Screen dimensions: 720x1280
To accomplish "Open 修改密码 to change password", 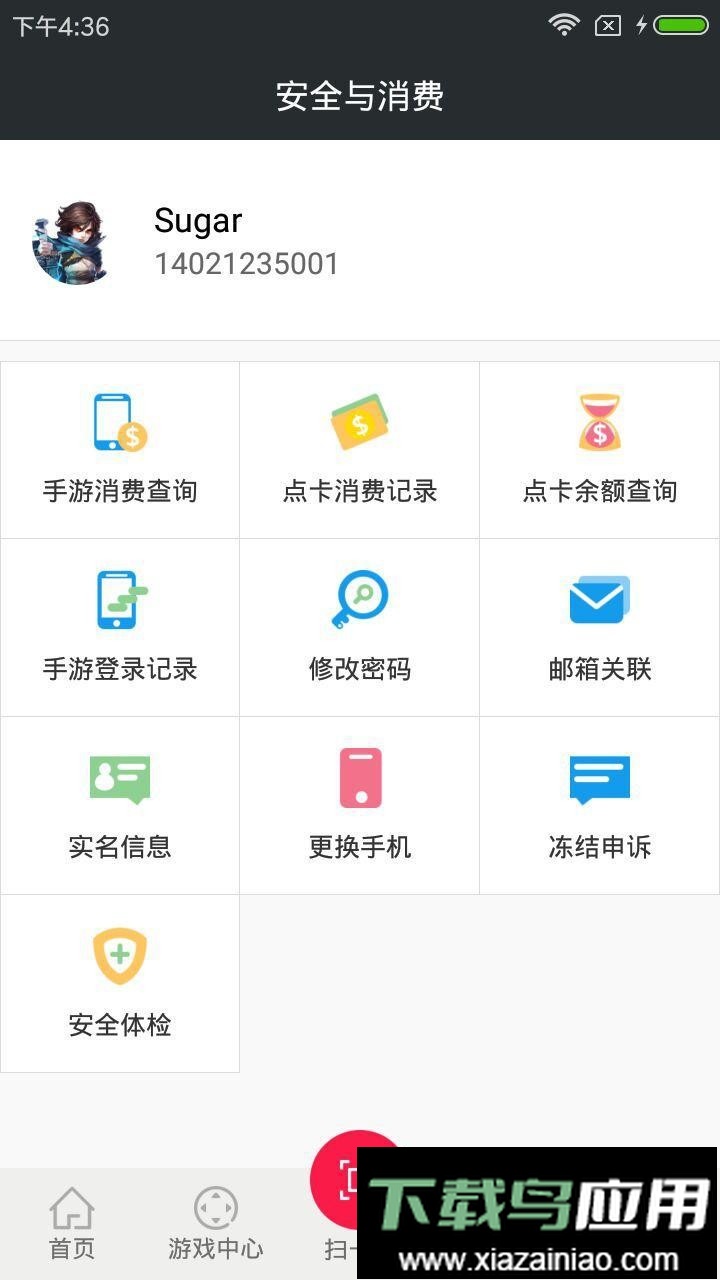I will pos(359,627).
